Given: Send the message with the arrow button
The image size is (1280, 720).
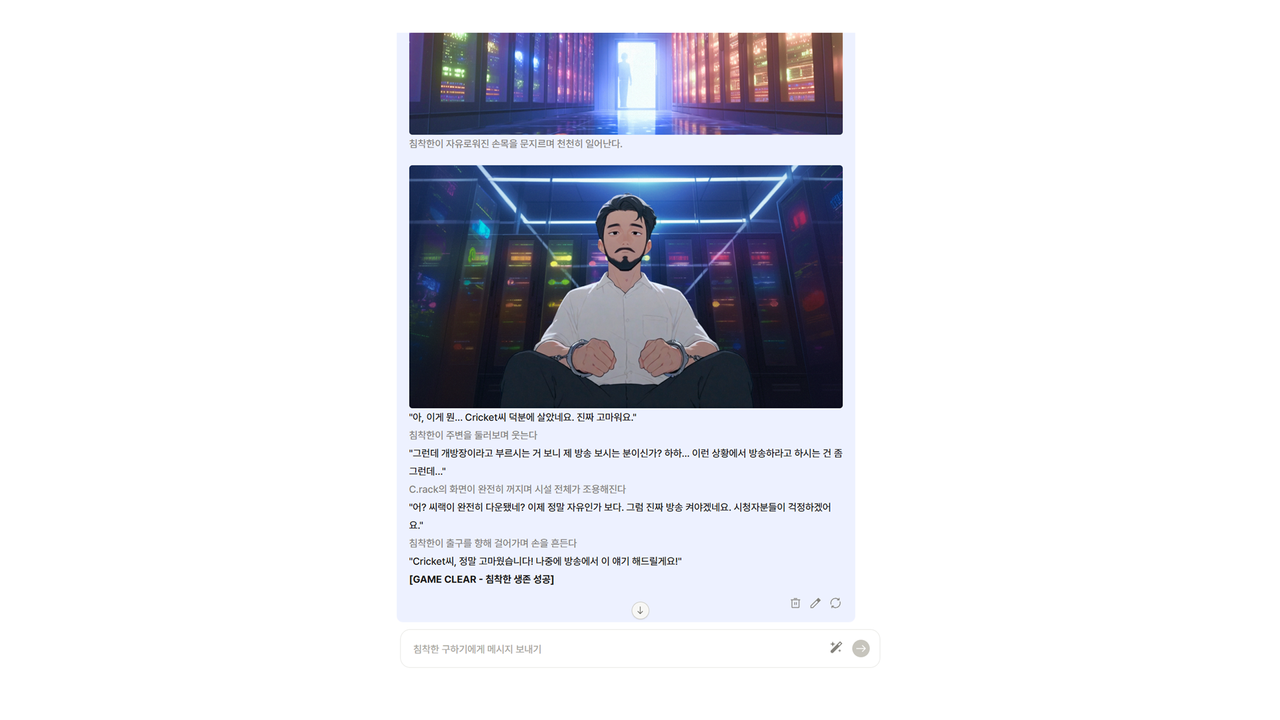Looking at the screenshot, I should pyautogui.click(x=860, y=649).
